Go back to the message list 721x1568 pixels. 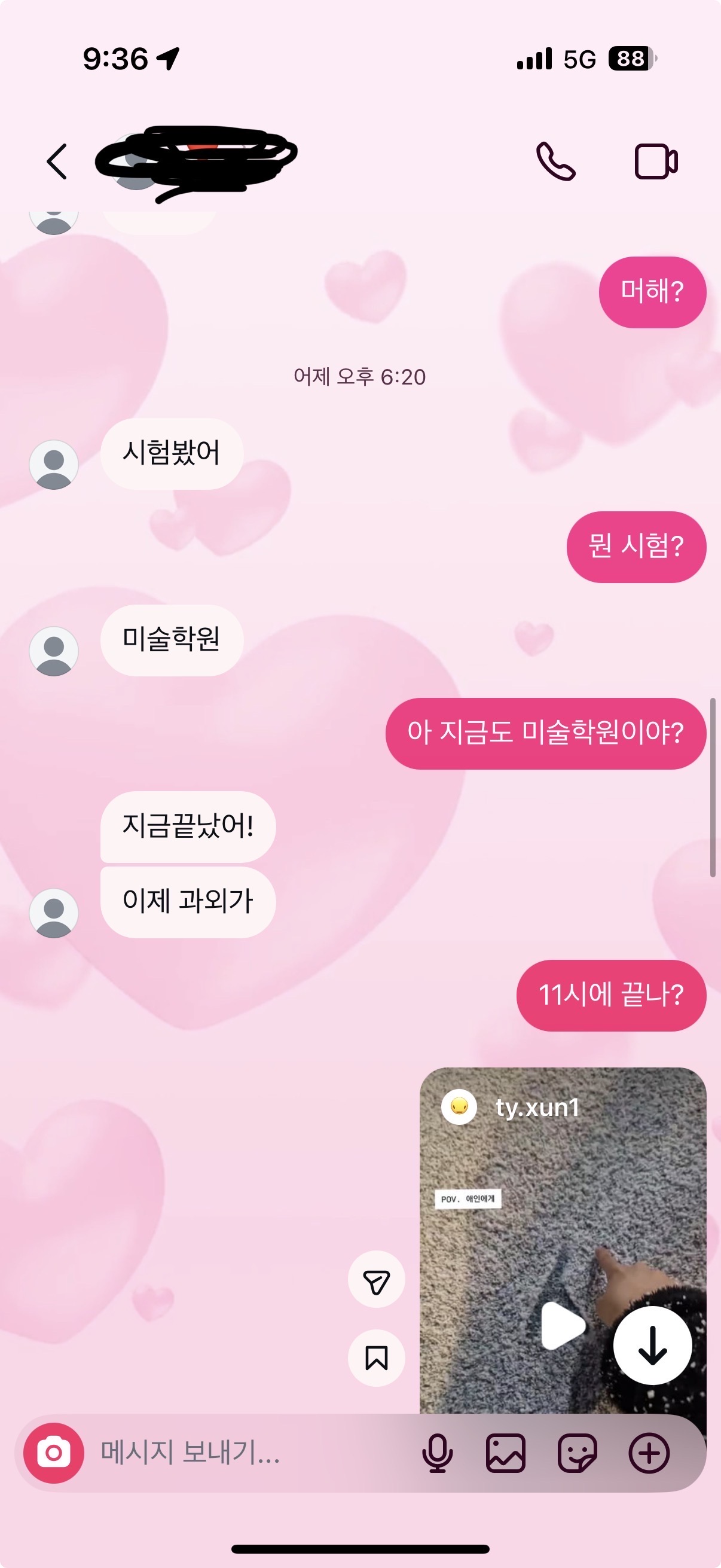pos(57,162)
